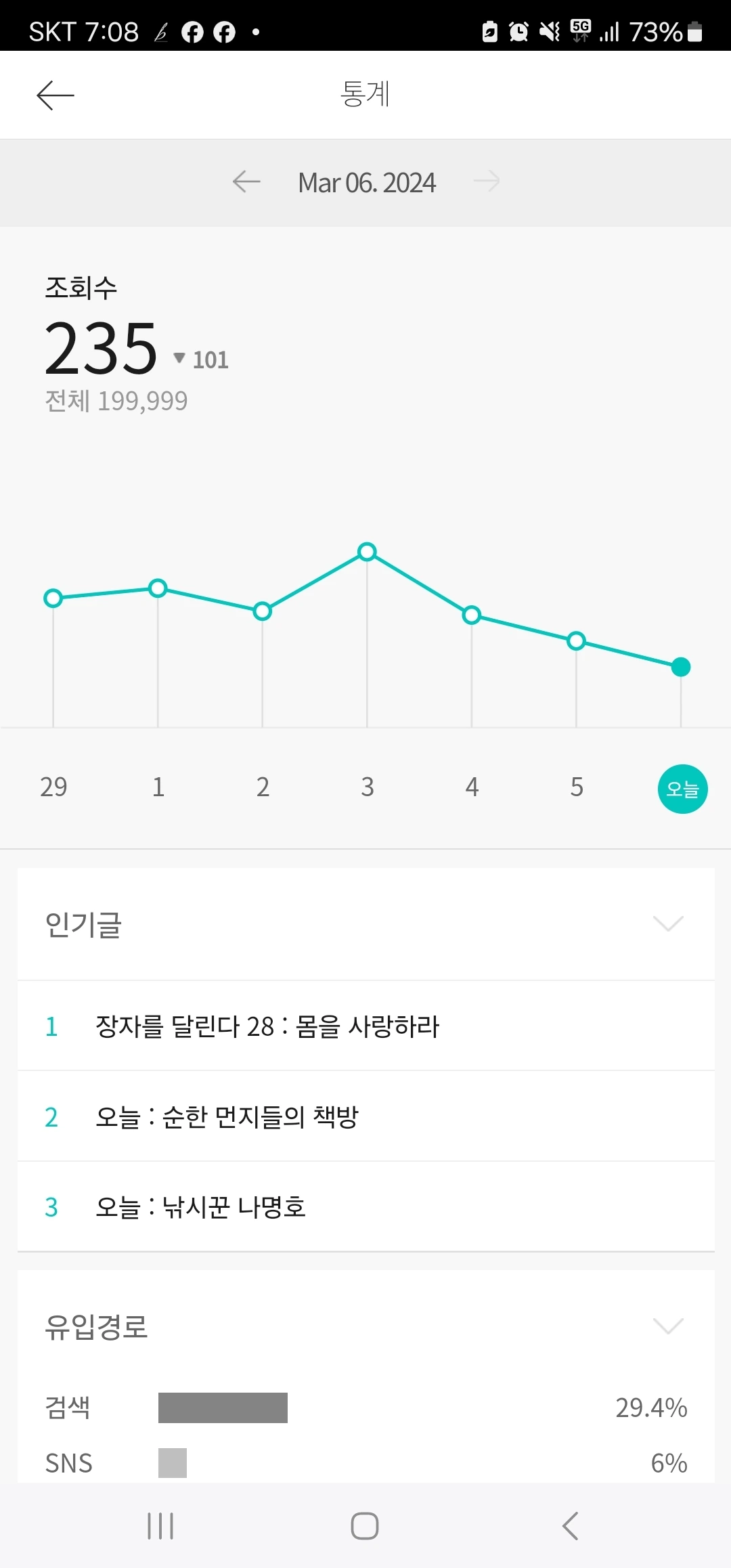Select day 1 on the chart
Image resolution: width=731 pixels, height=1568 pixels.
coord(158,787)
